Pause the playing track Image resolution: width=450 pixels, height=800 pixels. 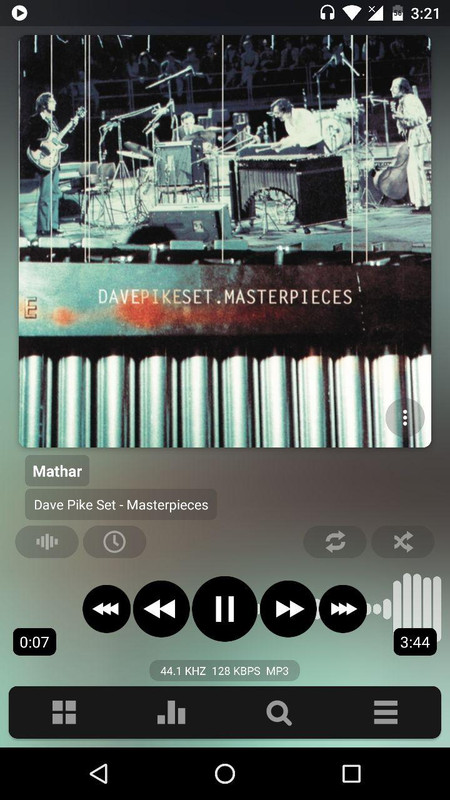pyautogui.click(x=224, y=609)
